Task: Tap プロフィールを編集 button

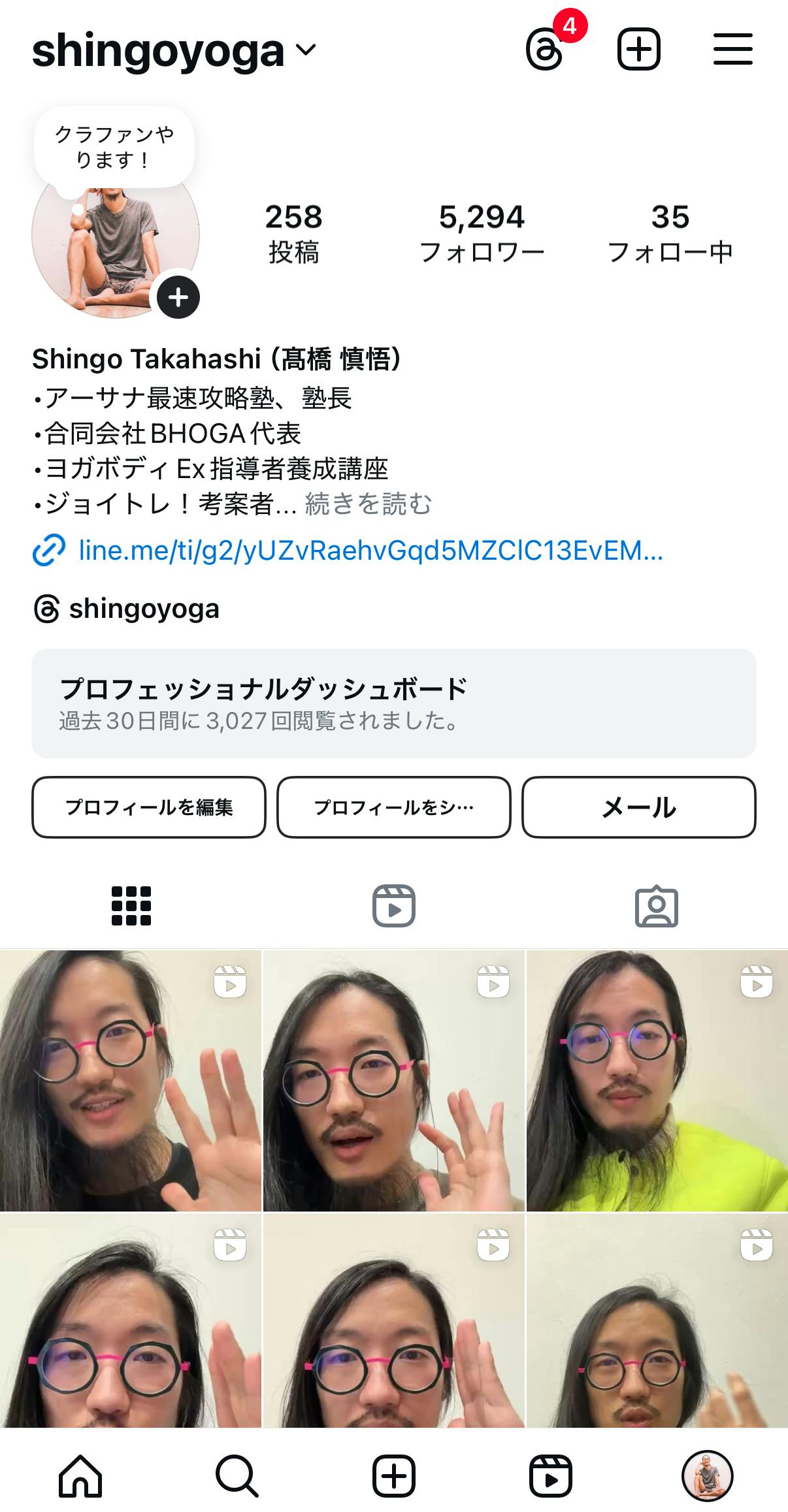Action: [x=149, y=807]
